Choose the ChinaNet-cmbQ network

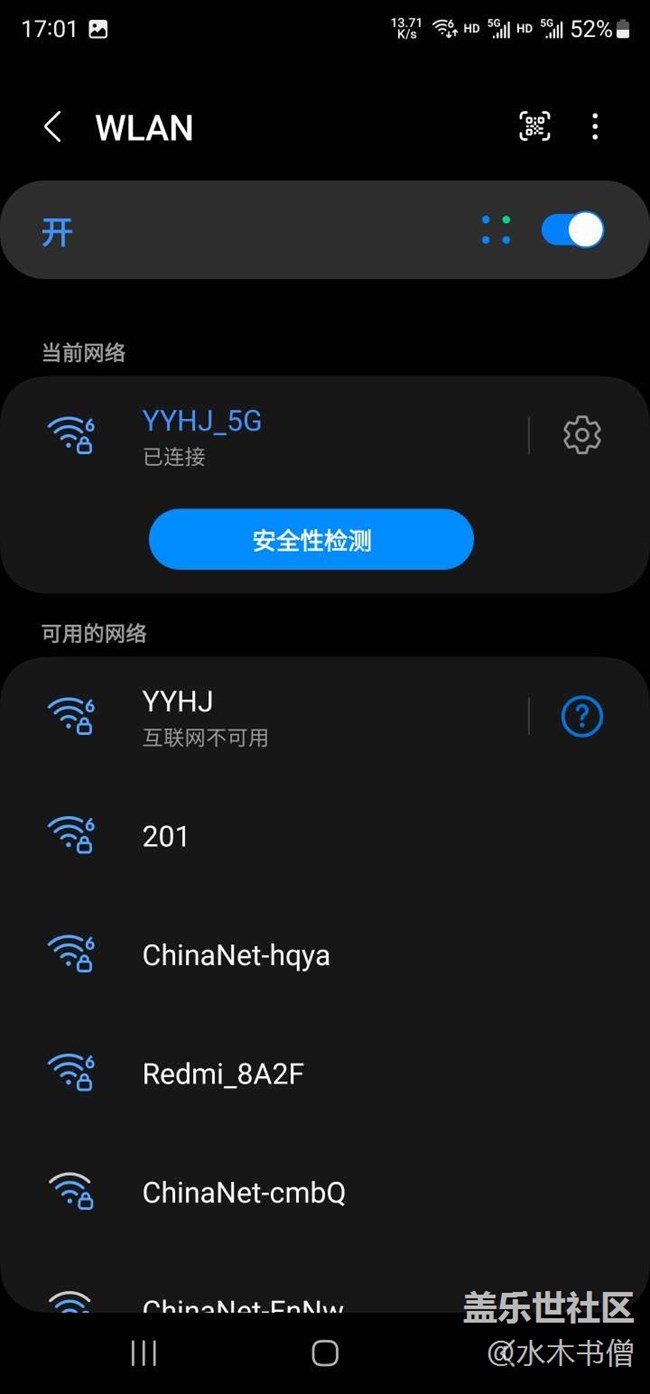tap(325, 1192)
